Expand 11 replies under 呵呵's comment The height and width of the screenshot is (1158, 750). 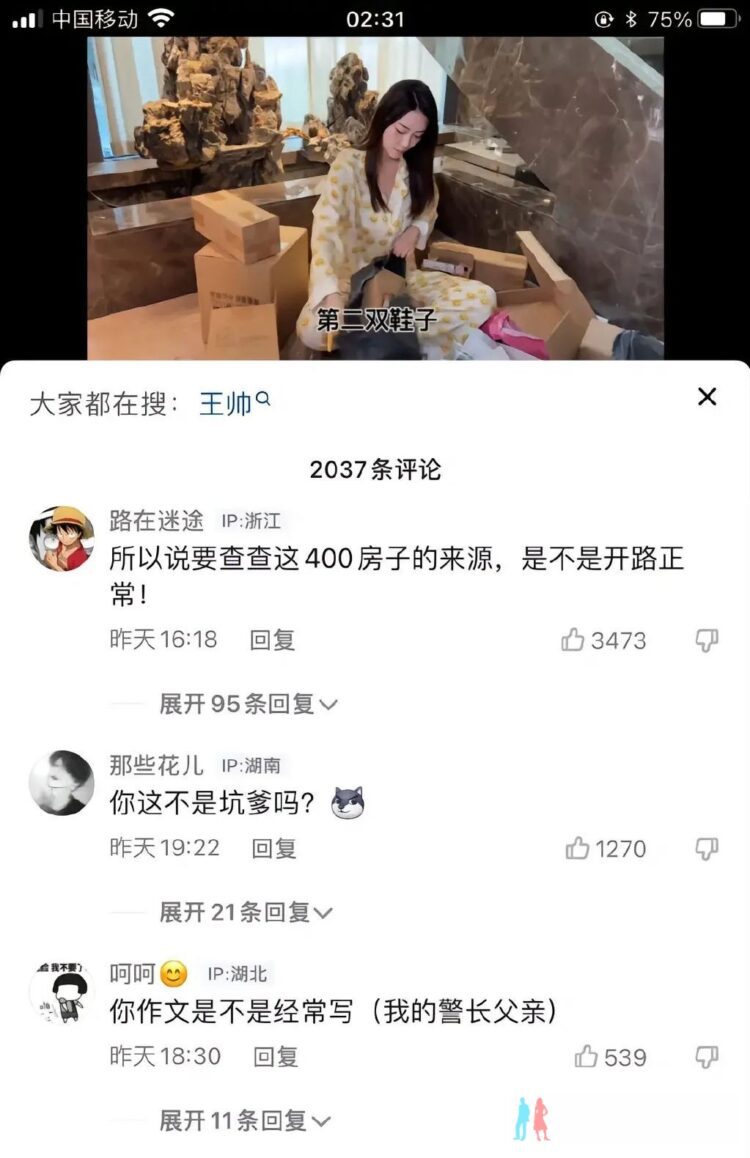244,1121
